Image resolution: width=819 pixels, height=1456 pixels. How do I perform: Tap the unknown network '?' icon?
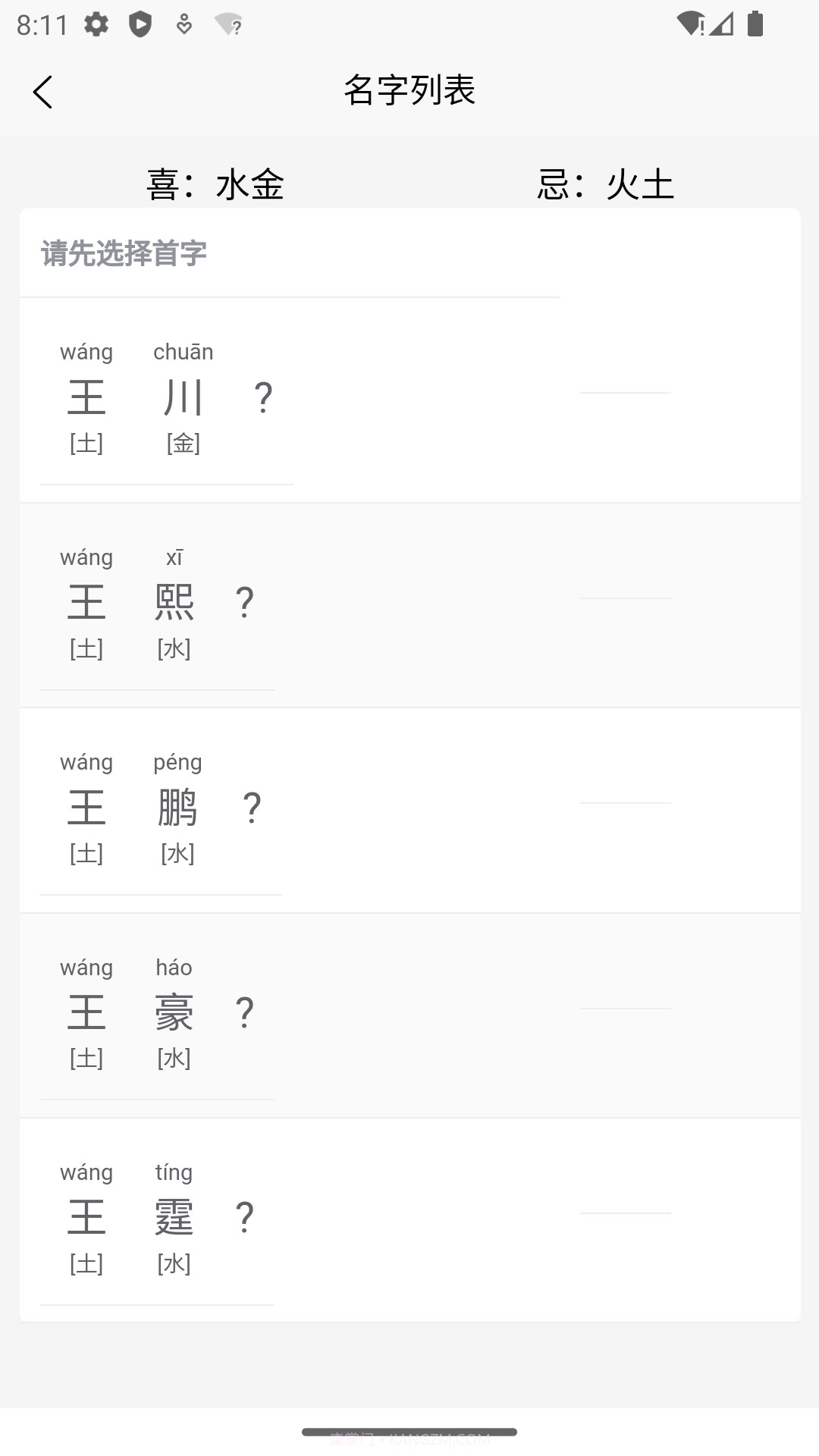[x=227, y=24]
